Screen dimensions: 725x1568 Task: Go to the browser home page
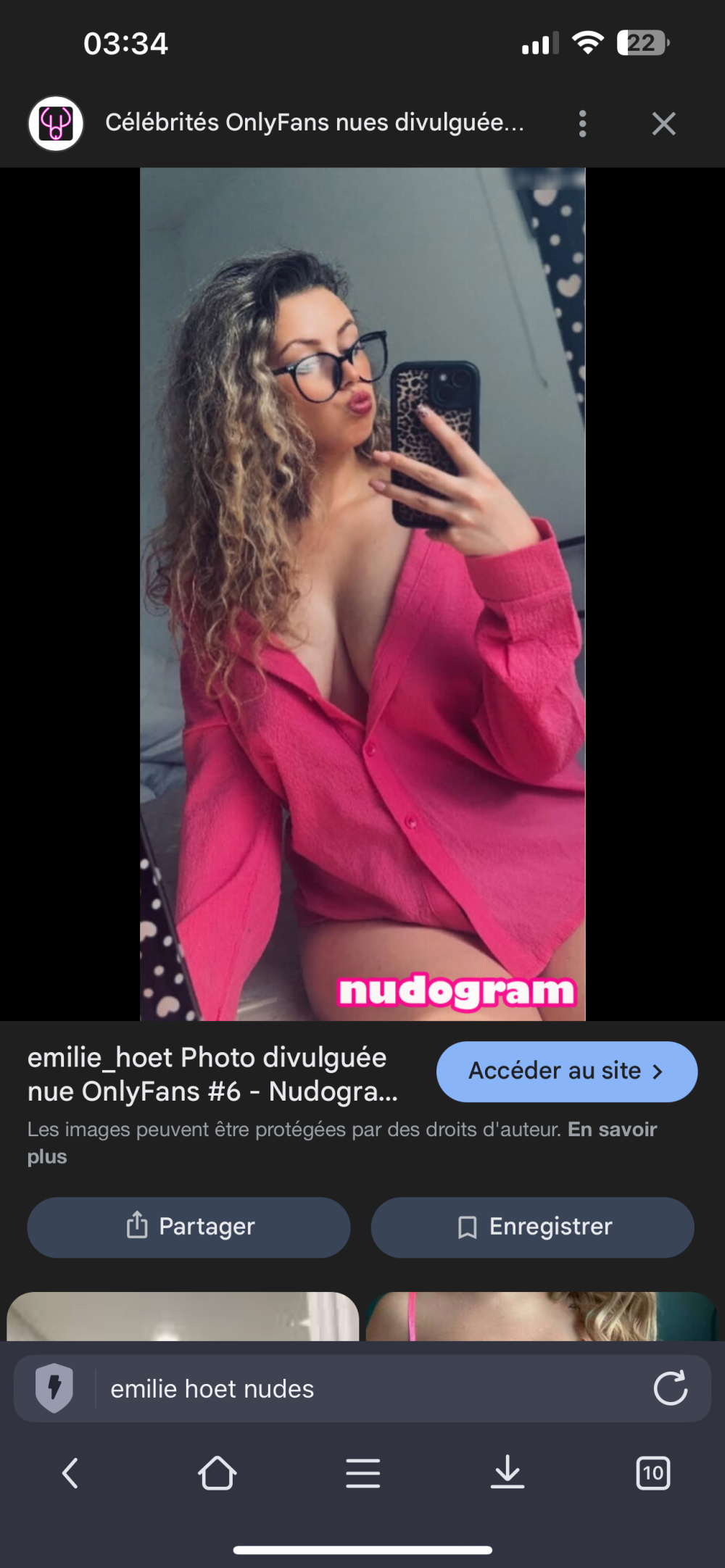[217, 1473]
